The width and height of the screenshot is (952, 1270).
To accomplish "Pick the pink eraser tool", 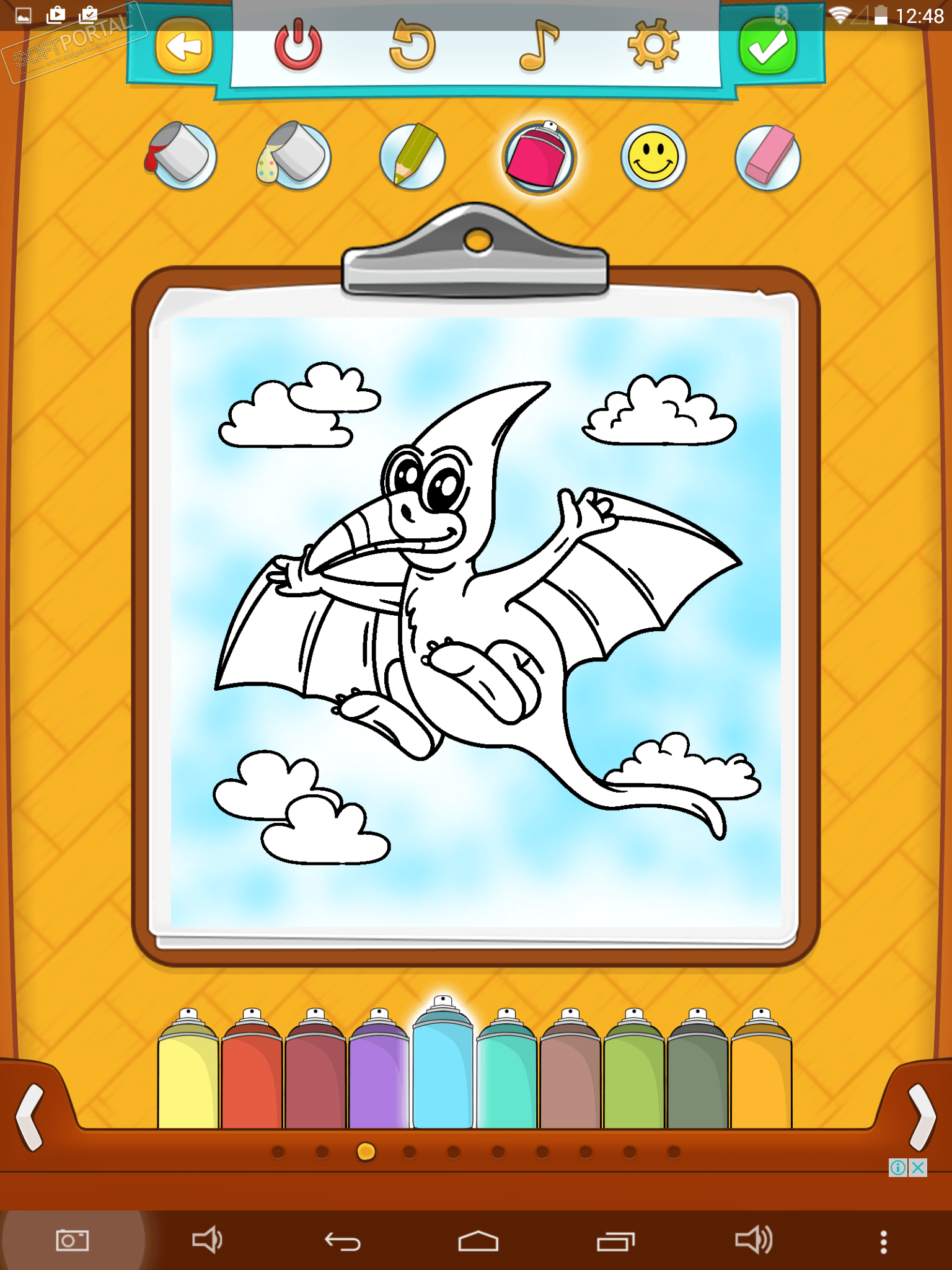I will [x=768, y=158].
